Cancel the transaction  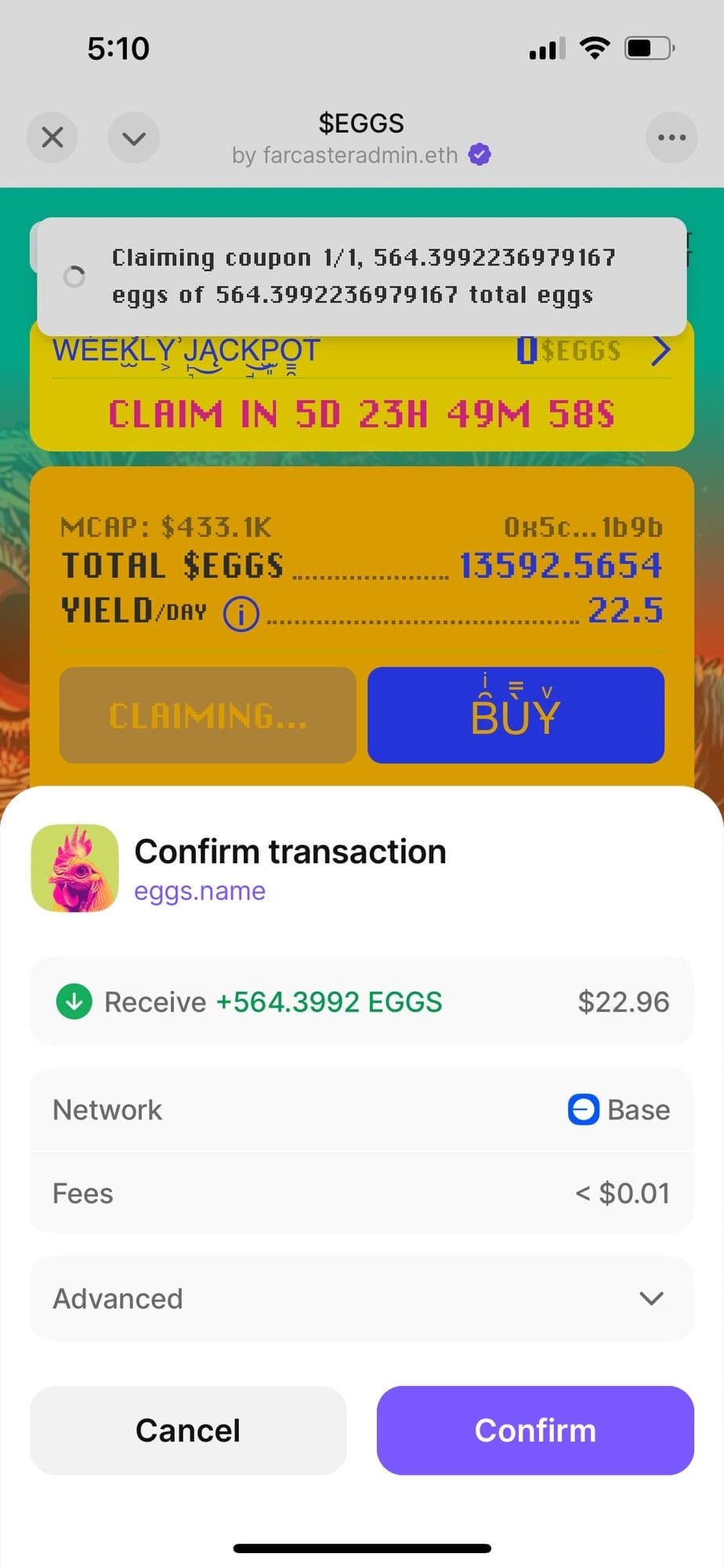coord(188,1431)
